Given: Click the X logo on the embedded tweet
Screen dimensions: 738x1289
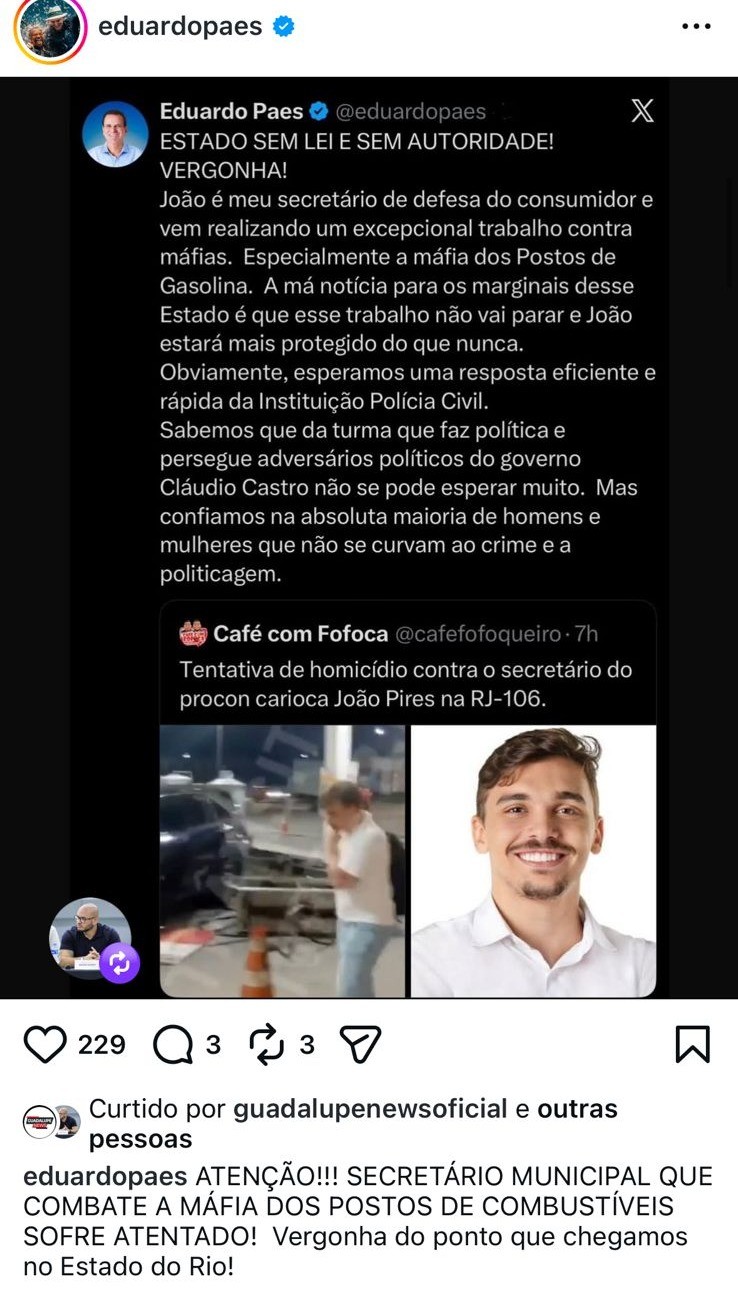Looking at the screenshot, I should click(641, 112).
